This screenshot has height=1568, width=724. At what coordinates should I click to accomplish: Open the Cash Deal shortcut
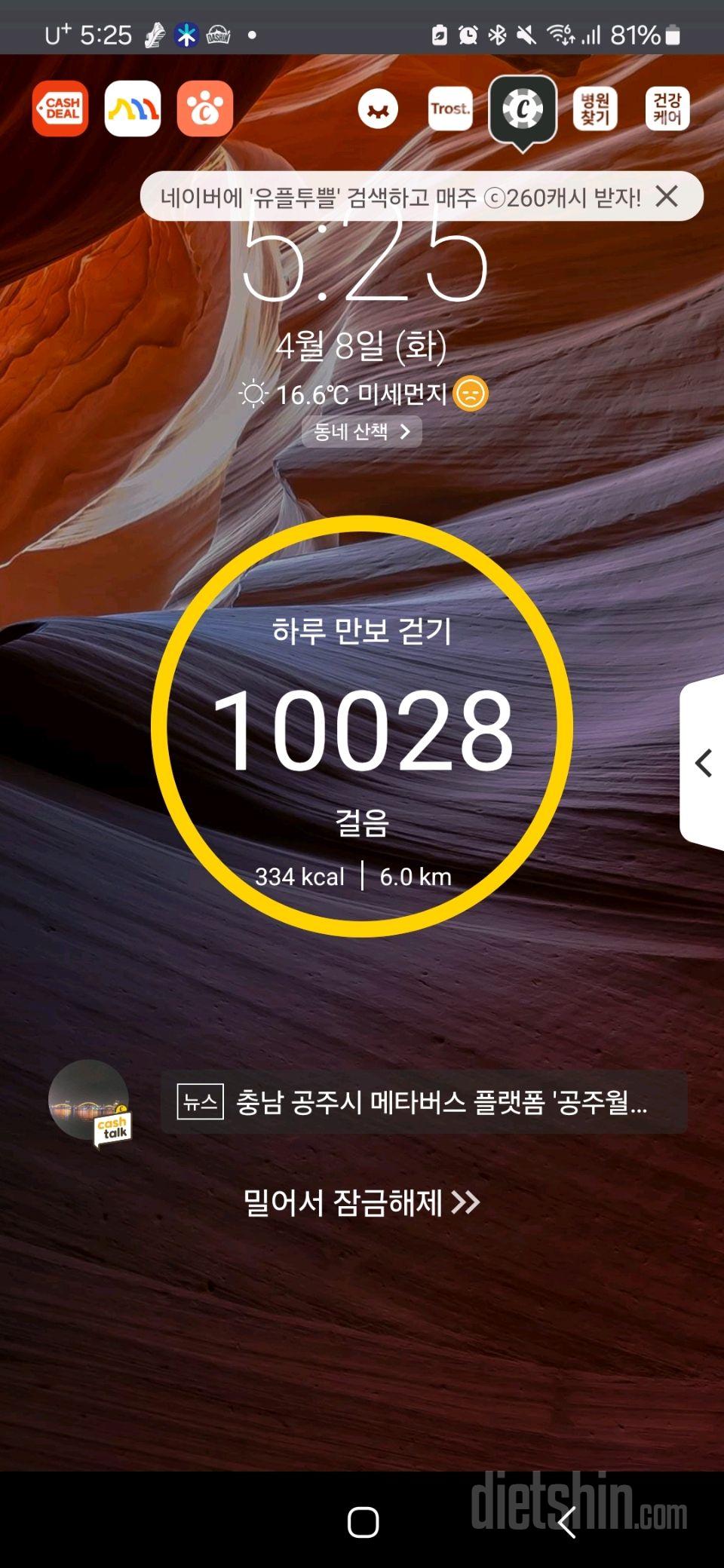click(60, 109)
